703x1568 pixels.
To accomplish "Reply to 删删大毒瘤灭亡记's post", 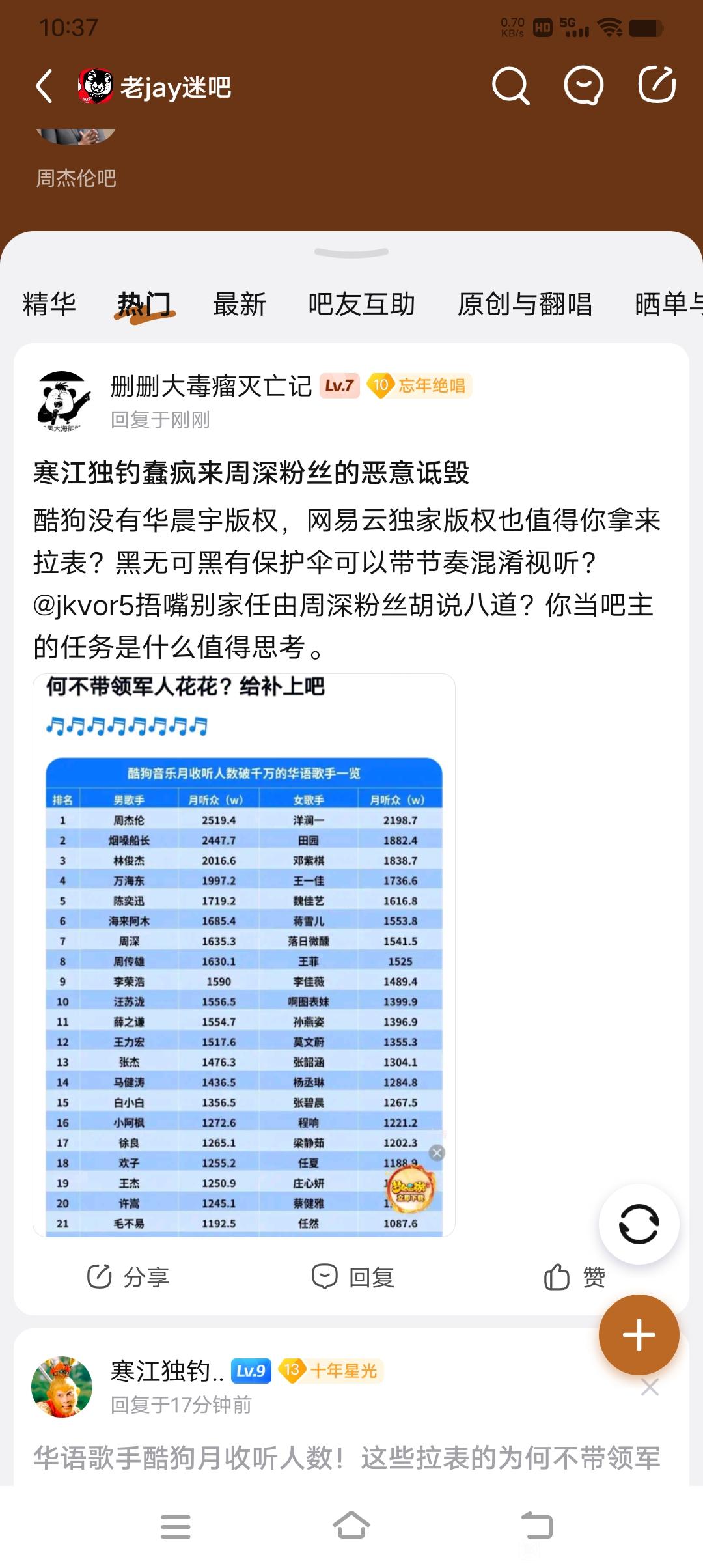I will pos(352,1277).
